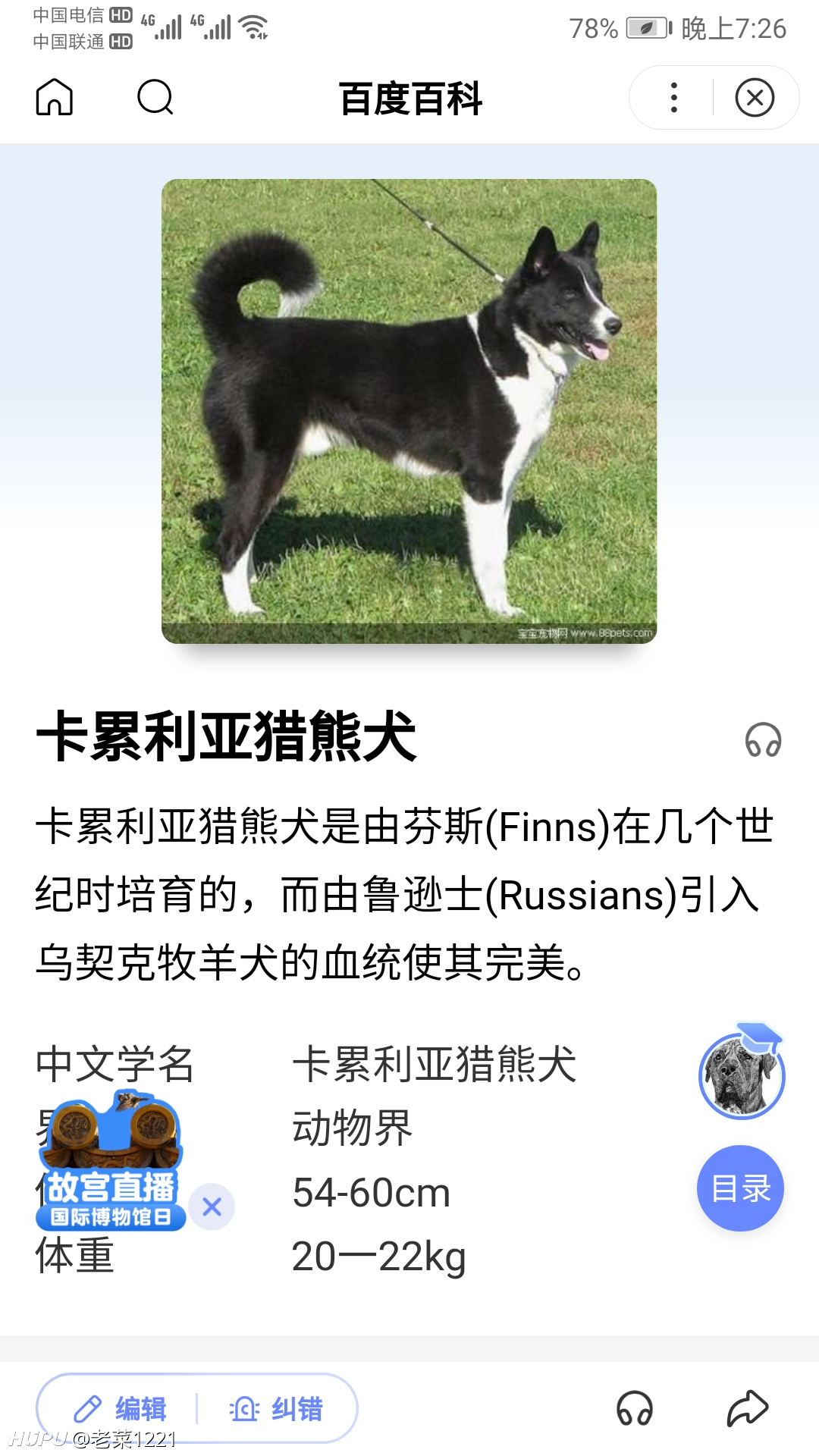Close the mini program with X button

tap(755, 98)
